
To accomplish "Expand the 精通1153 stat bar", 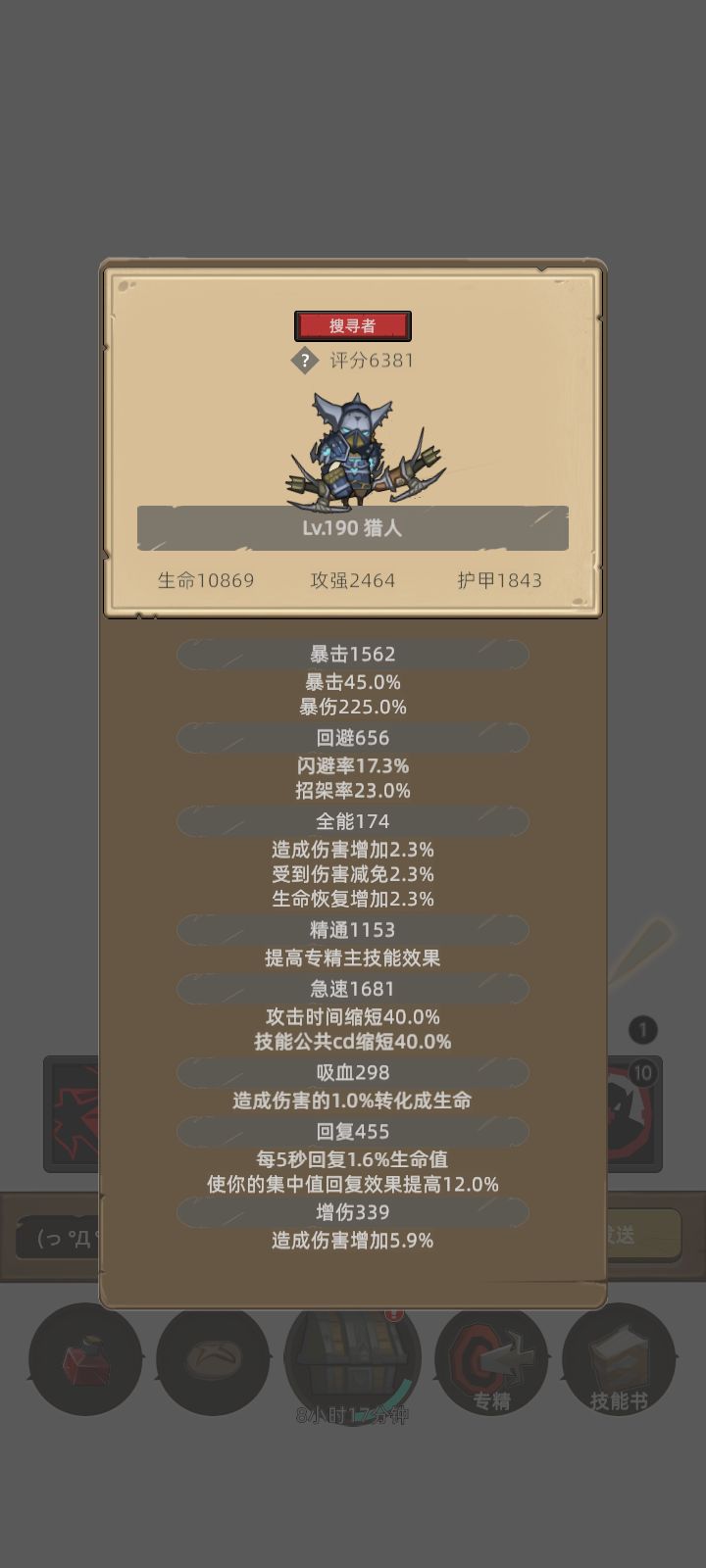I will [x=351, y=929].
